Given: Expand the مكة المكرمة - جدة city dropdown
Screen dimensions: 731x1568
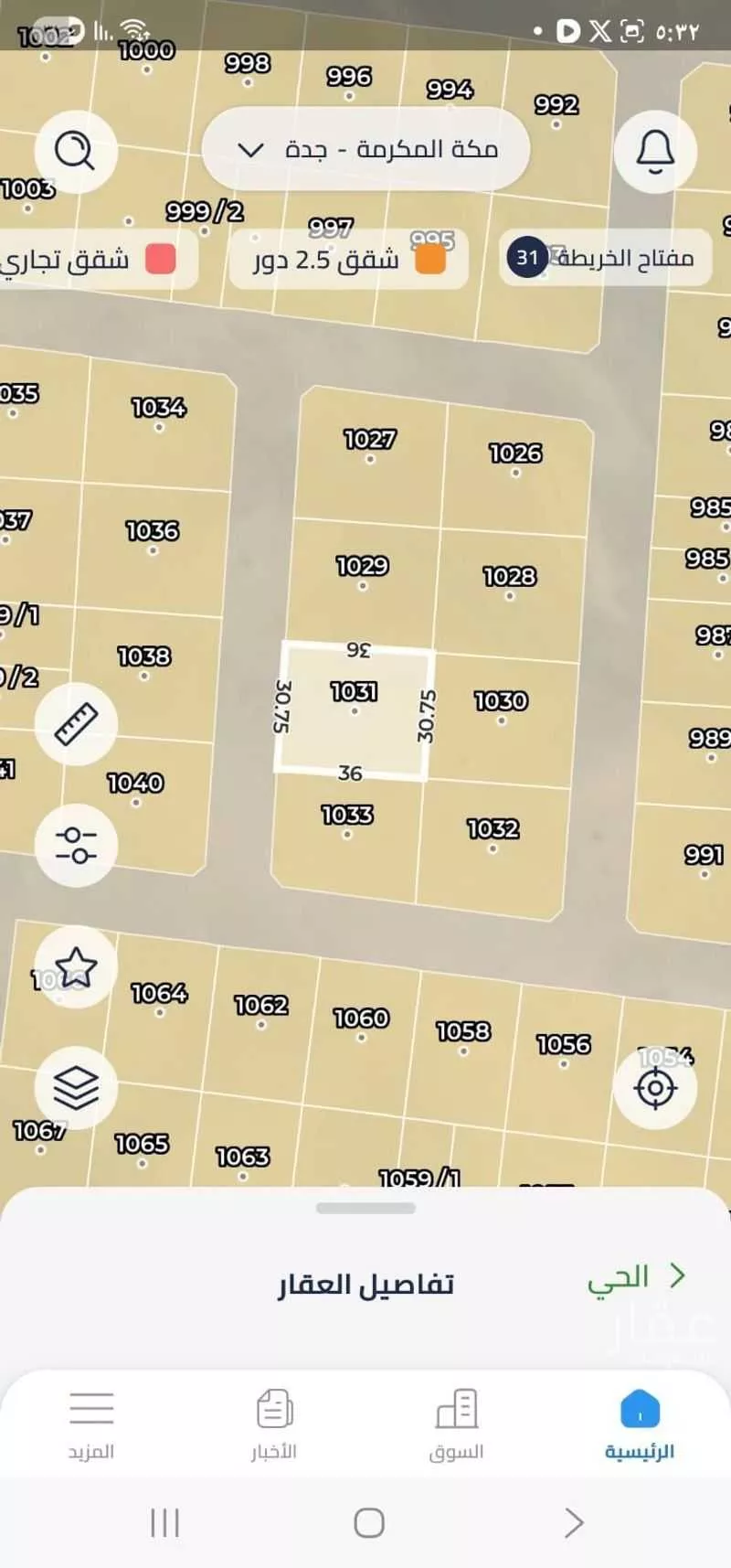Looking at the screenshot, I should click(x=365, y=150).
